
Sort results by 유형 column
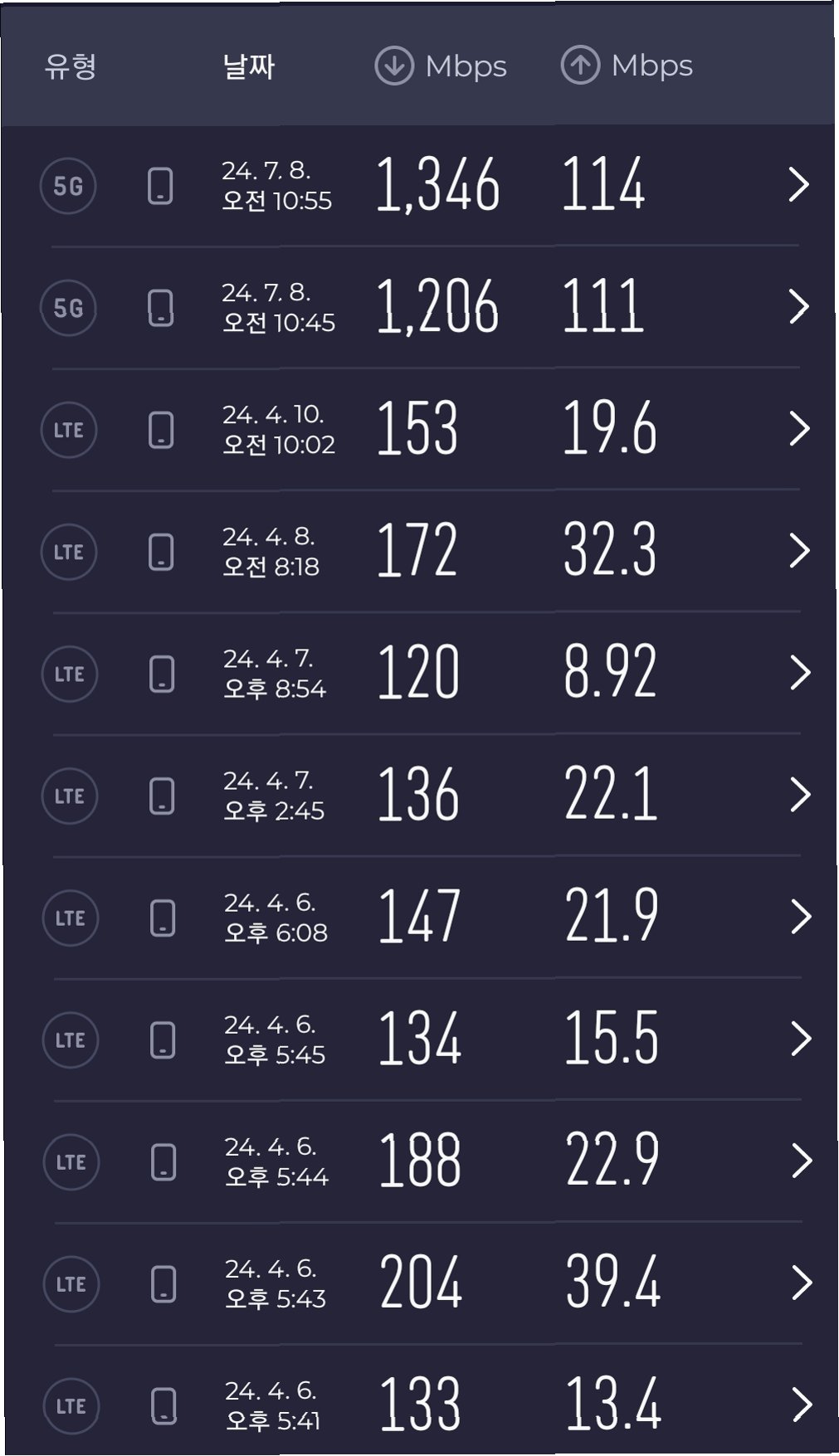71,66
